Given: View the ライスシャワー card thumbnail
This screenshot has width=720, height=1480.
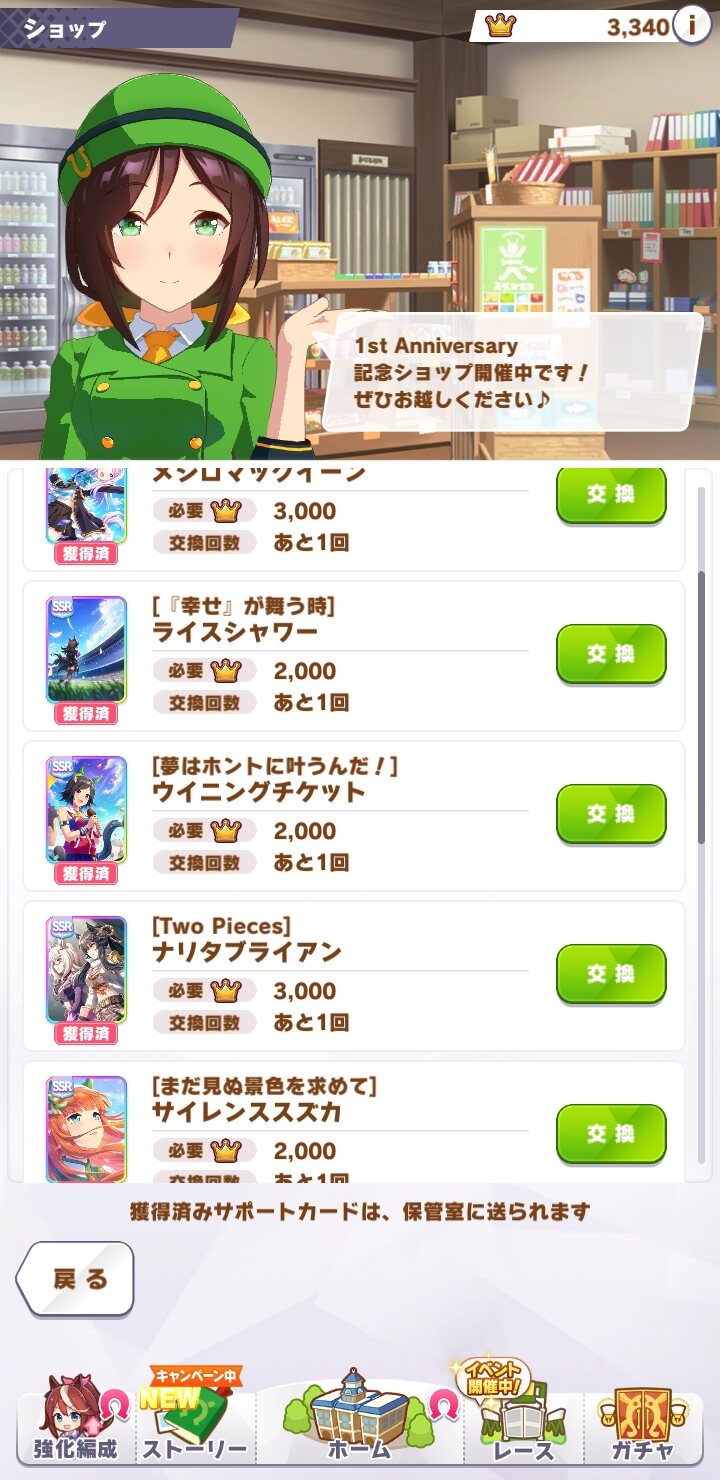Looking at the screenshot, I should (x=87, y=649).
